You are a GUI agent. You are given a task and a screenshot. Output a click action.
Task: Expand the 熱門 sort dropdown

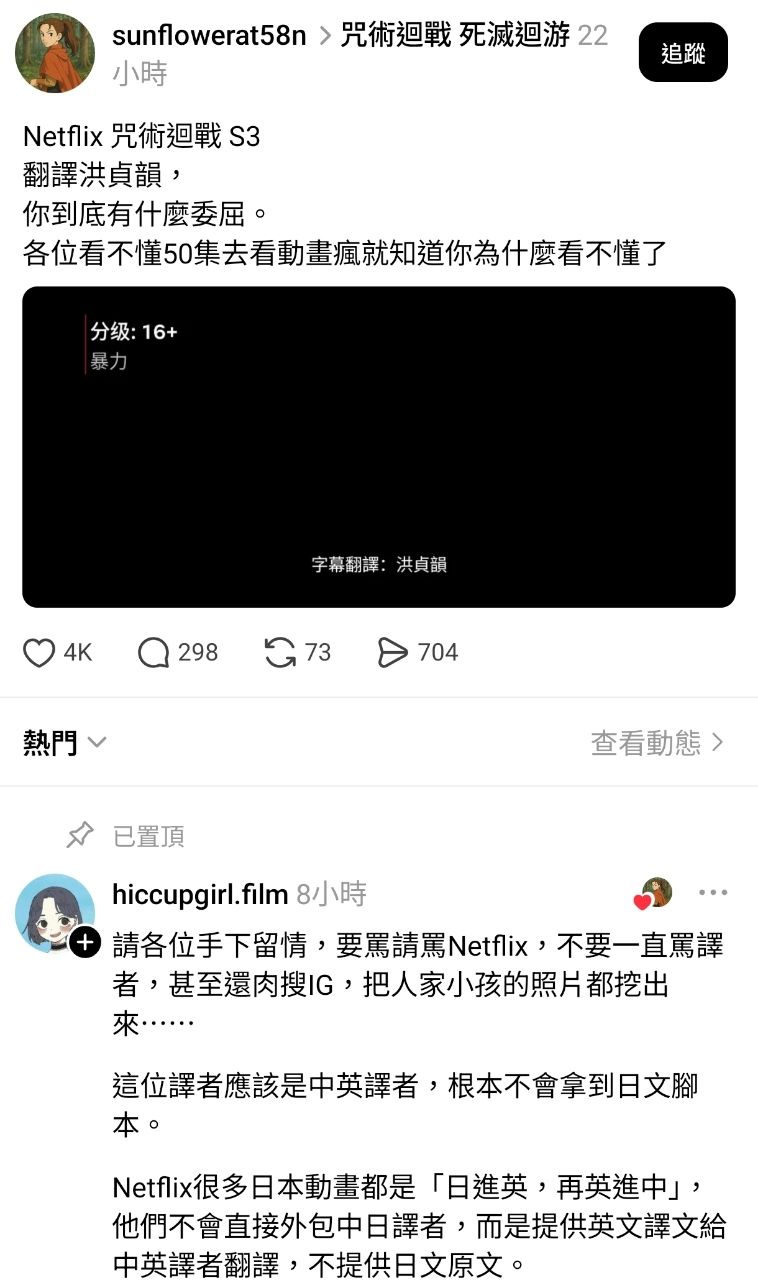pyautogui.click(x=65, y=743)
